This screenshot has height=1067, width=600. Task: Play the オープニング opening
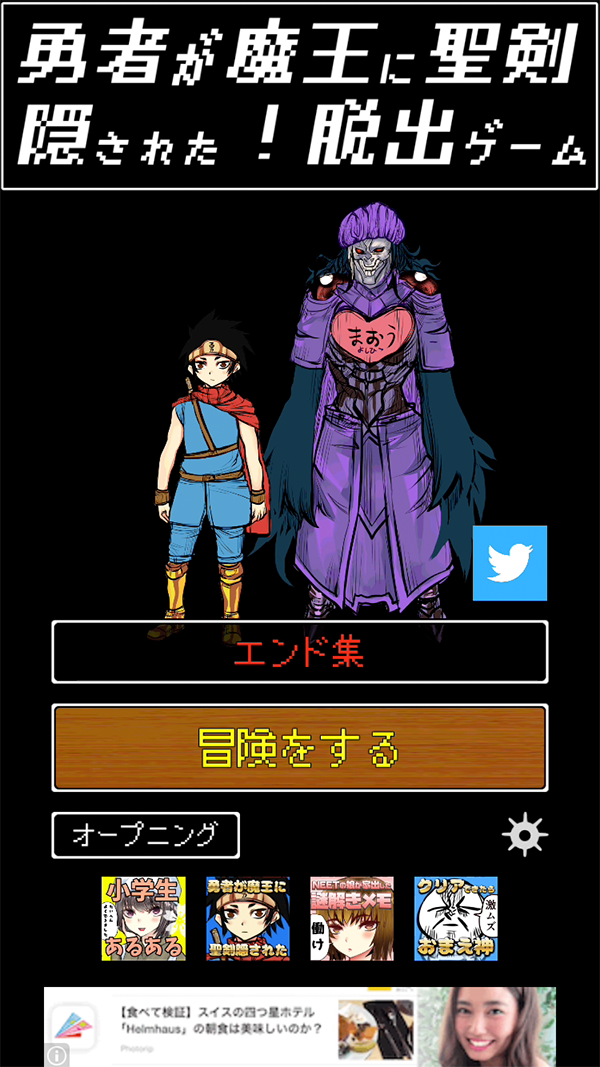(145, 834)
